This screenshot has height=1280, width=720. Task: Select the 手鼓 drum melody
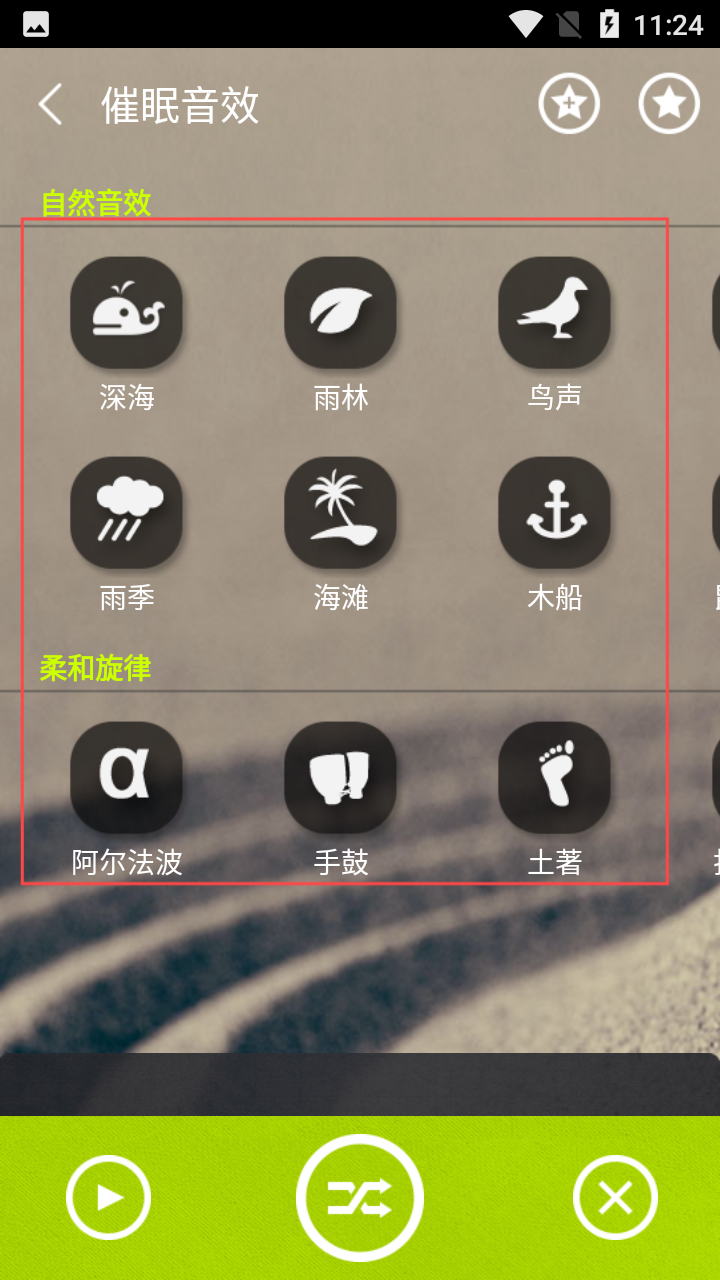coord(340,777)
